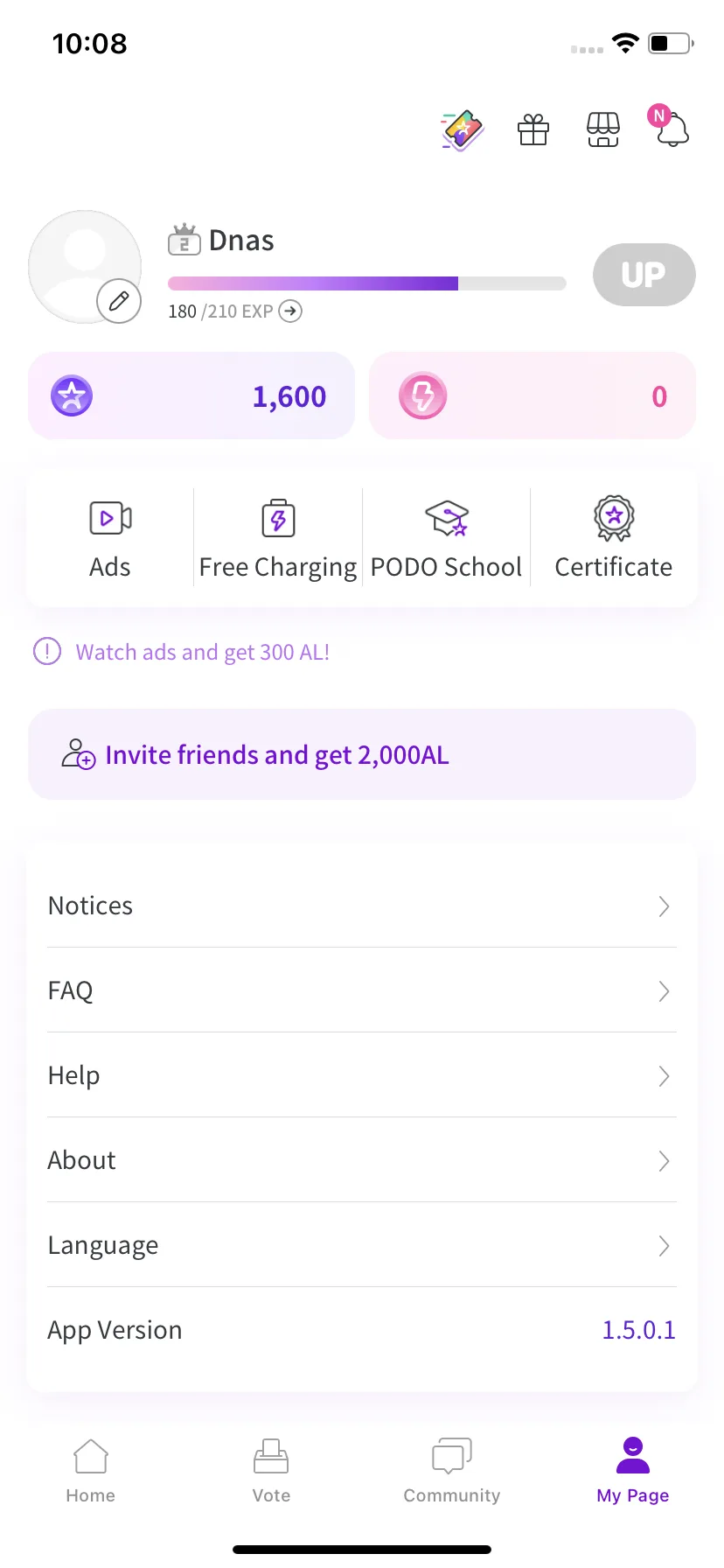Screen dimensions: 724x1568
Task: Switch to the Community tab
Action: (x=452, y=1471)
